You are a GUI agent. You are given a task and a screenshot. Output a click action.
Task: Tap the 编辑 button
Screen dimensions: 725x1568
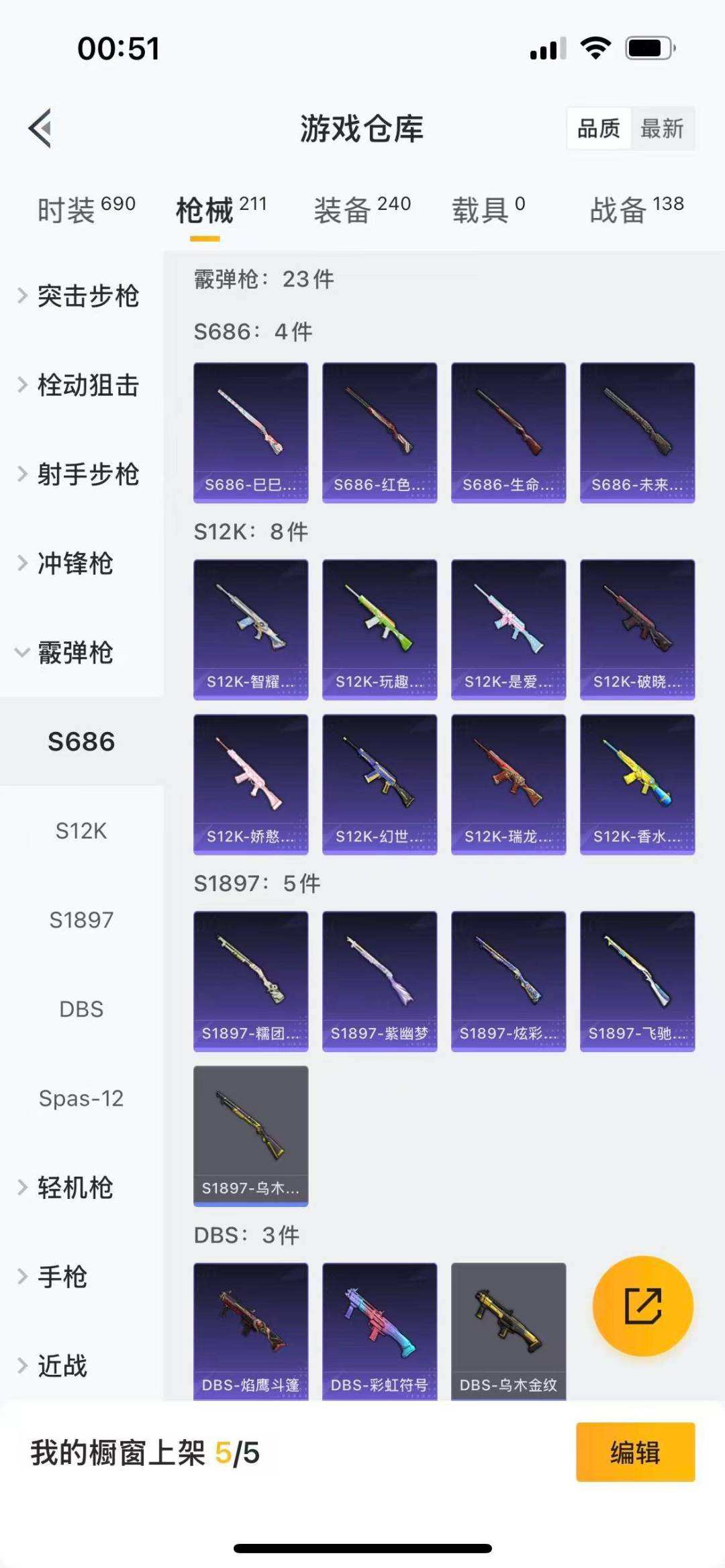point(635,1452)
